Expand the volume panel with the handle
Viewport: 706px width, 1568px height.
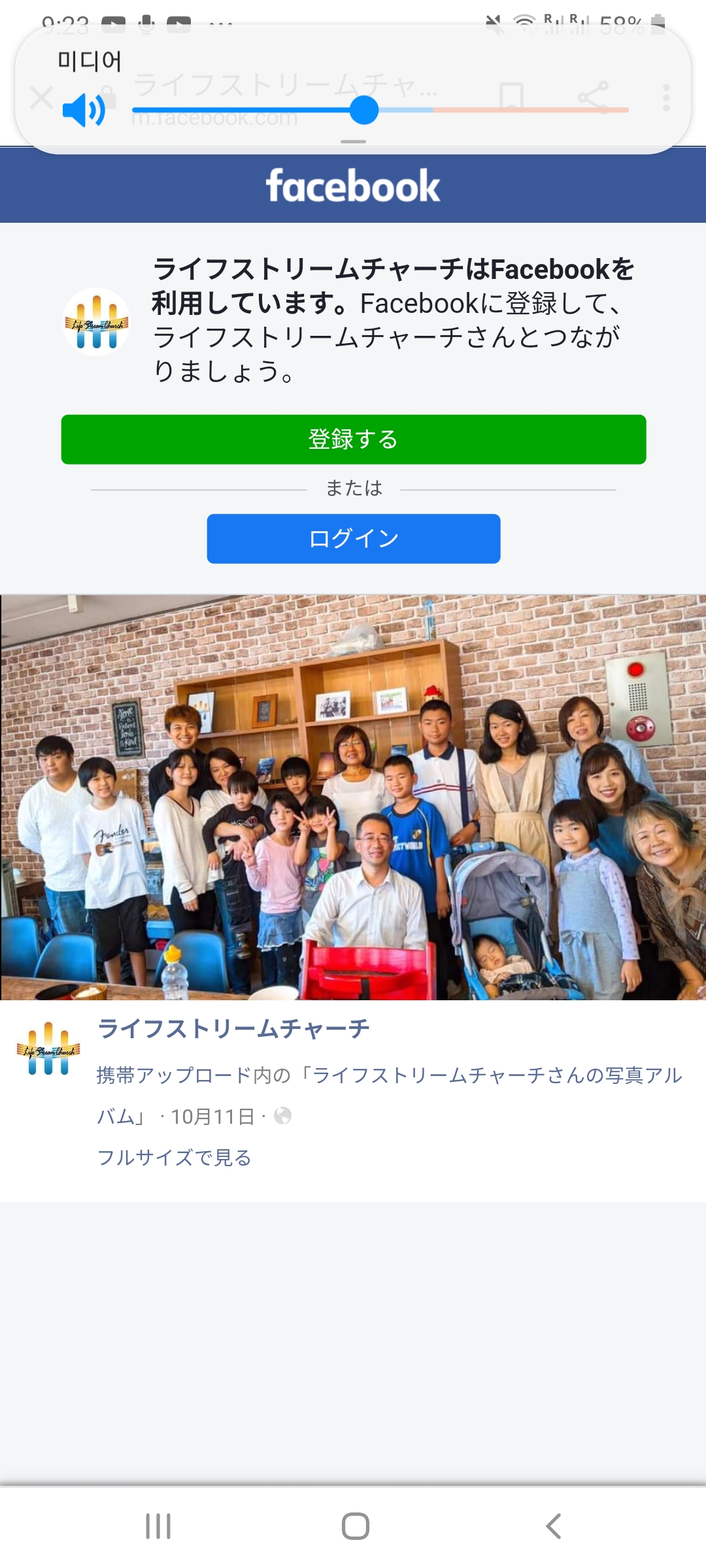(353, 141)
